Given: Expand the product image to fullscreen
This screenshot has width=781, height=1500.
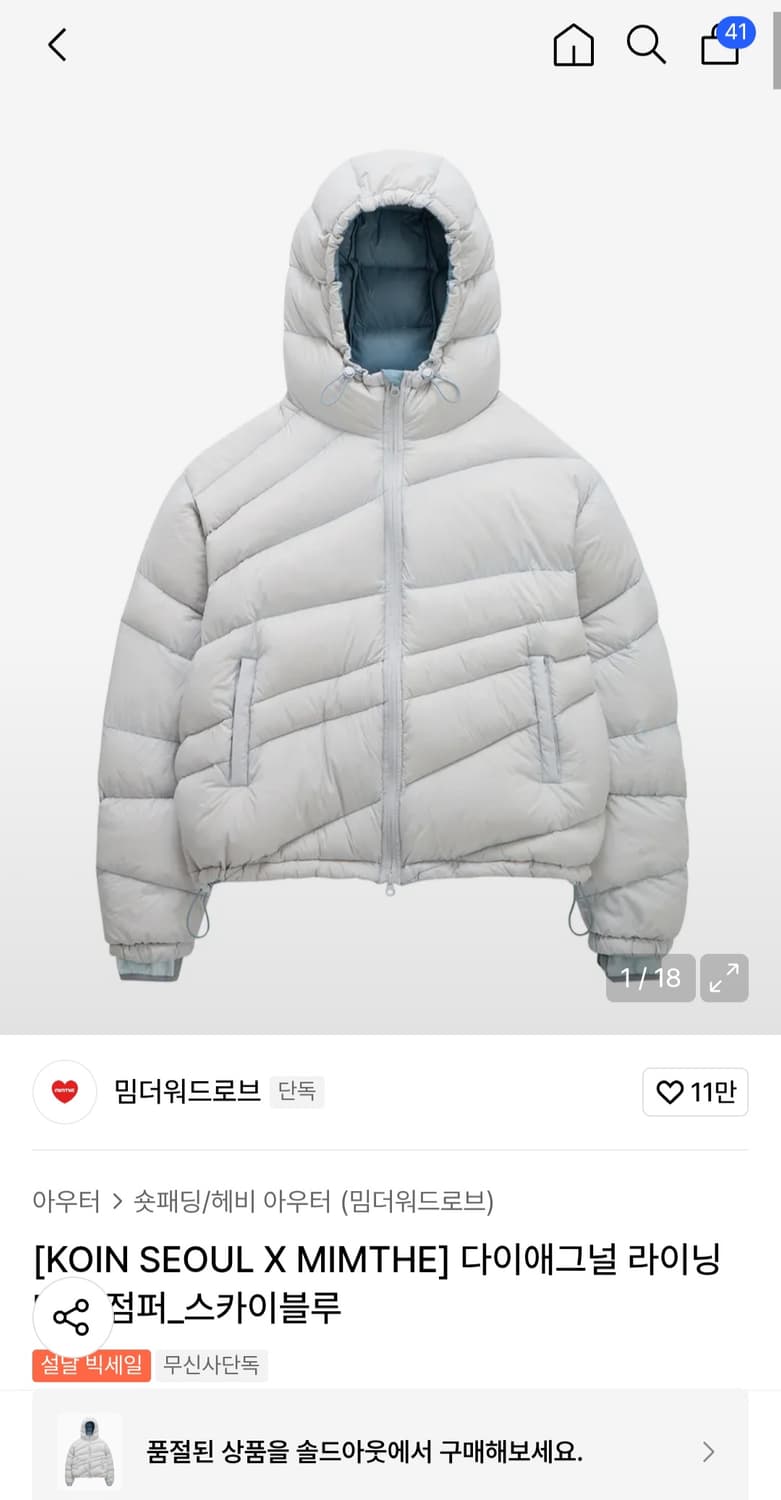Looking at the screenshot, I should click(x=724, y=978).
